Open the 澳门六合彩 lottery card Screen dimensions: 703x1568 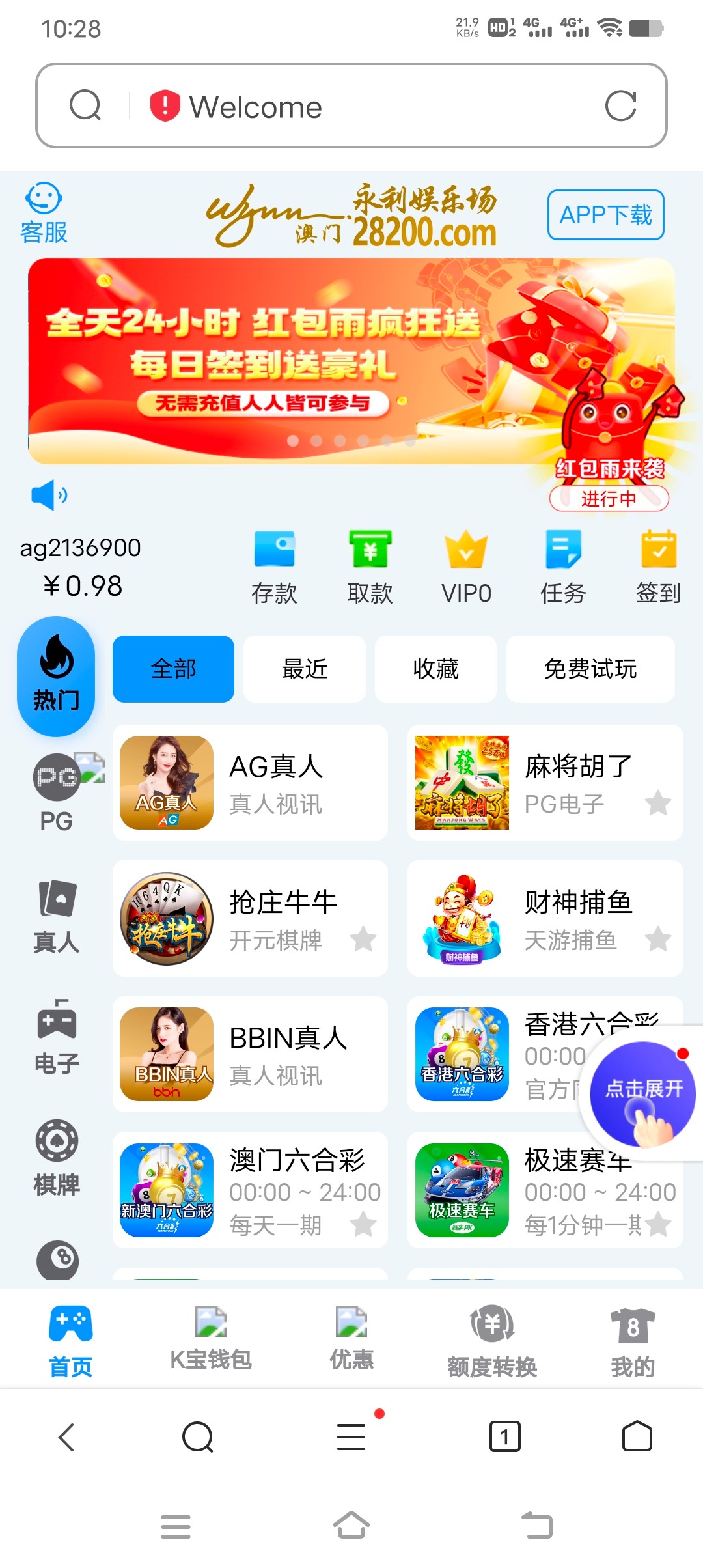click(250, 1190)
